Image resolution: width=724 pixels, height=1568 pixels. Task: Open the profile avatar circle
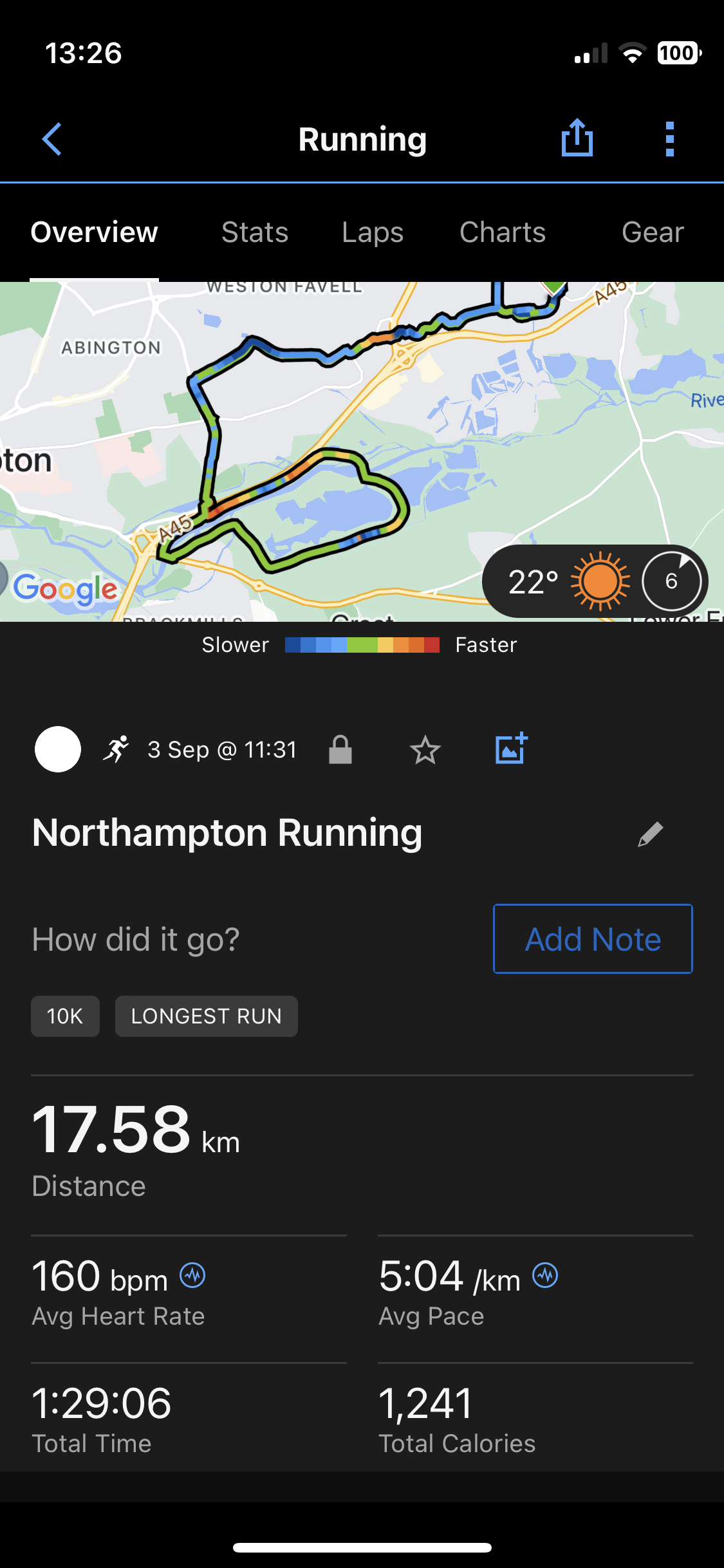58,749
